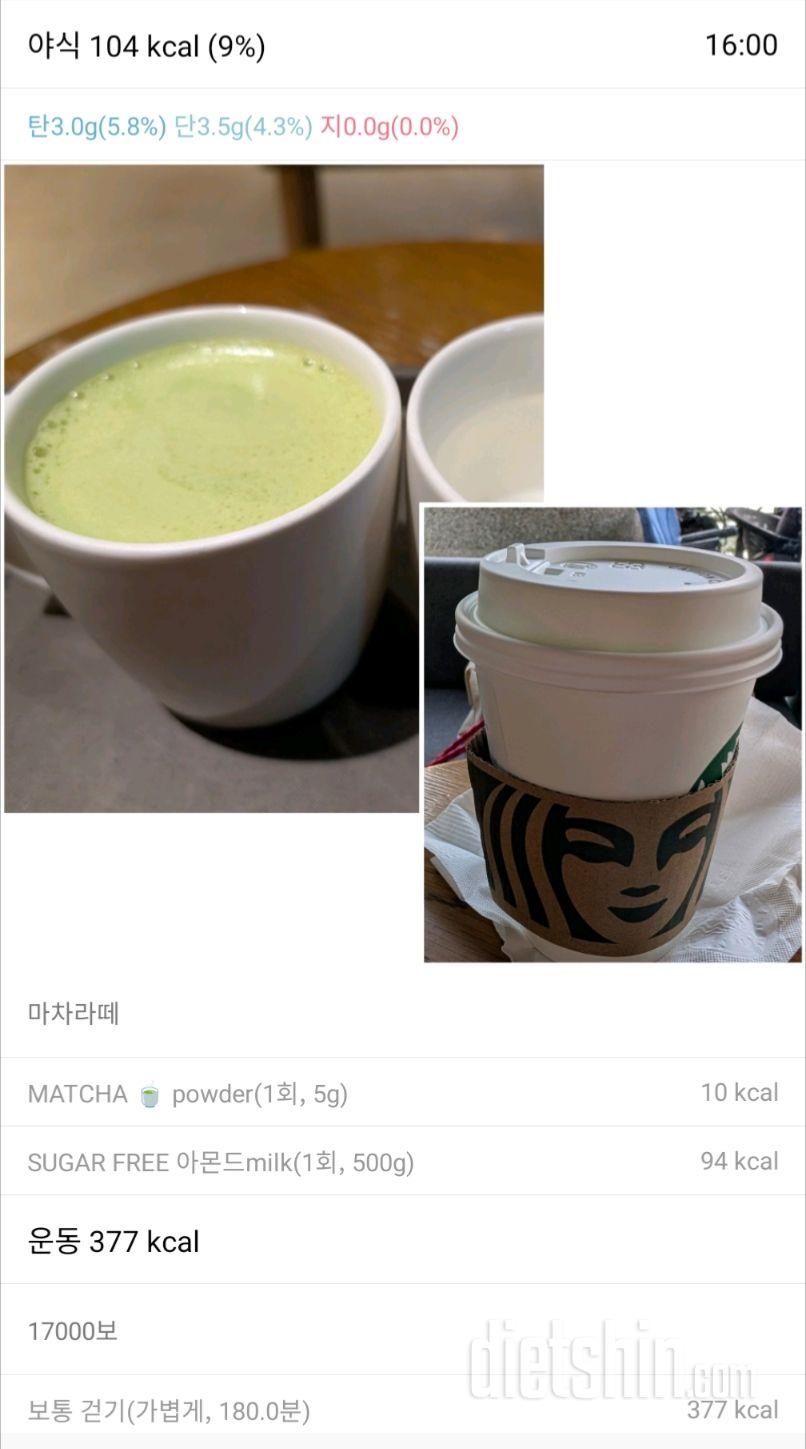Open the 보통 걷기 exercise entry
The height and width of the screenshot is (1449, 806).
click(x=403, y=1410)
